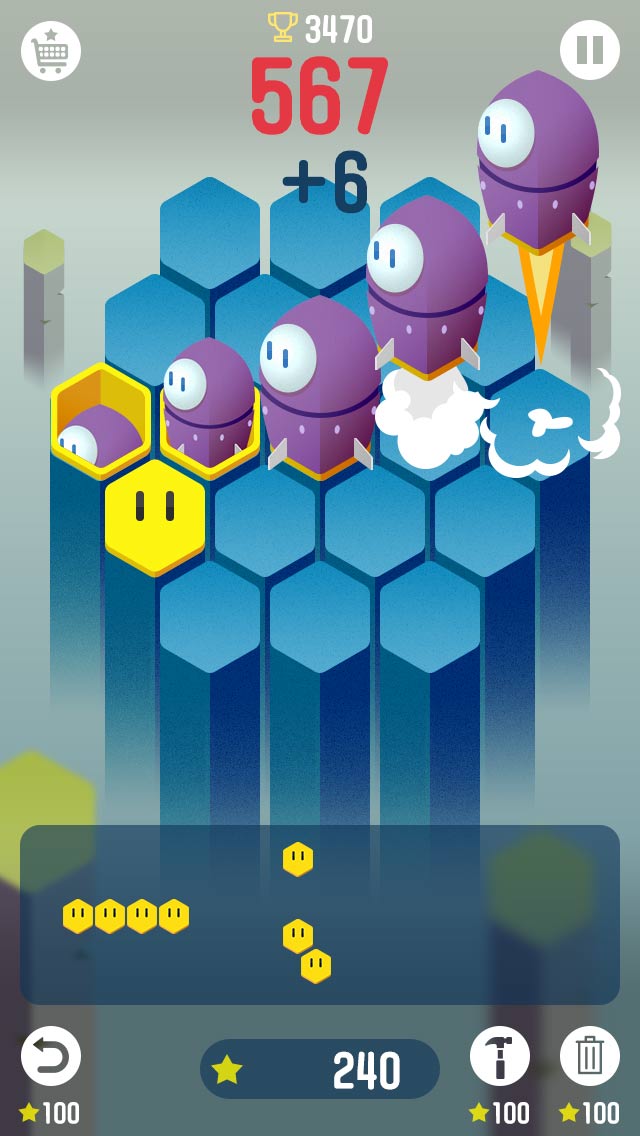Undo the last move for 100 stars
This screenshot has width=640, height=1136.
click(51, 1056)
